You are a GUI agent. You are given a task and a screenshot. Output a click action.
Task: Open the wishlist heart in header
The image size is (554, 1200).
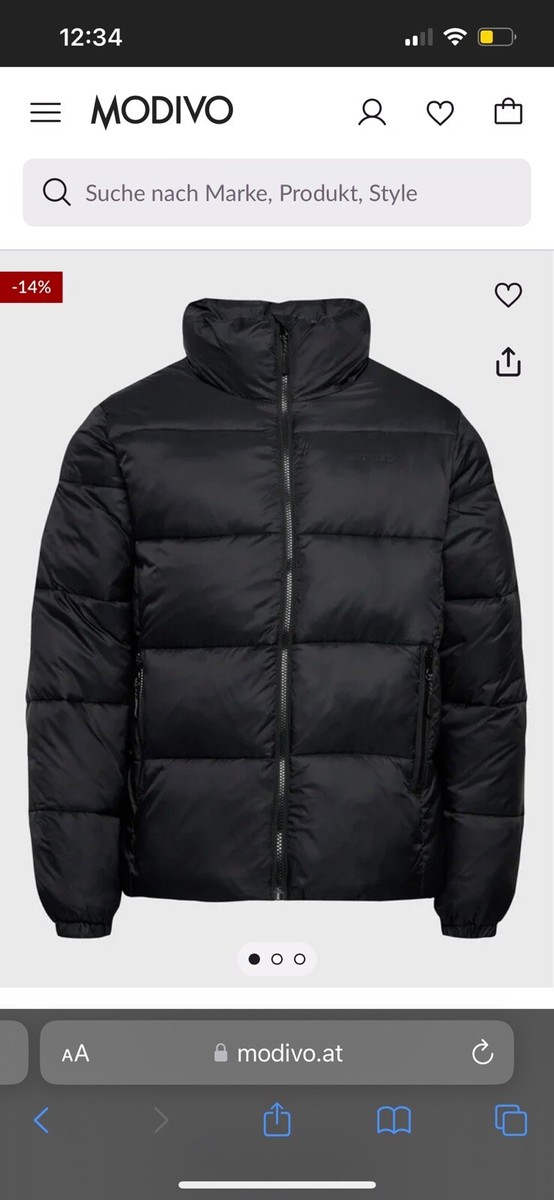point(440,113)
